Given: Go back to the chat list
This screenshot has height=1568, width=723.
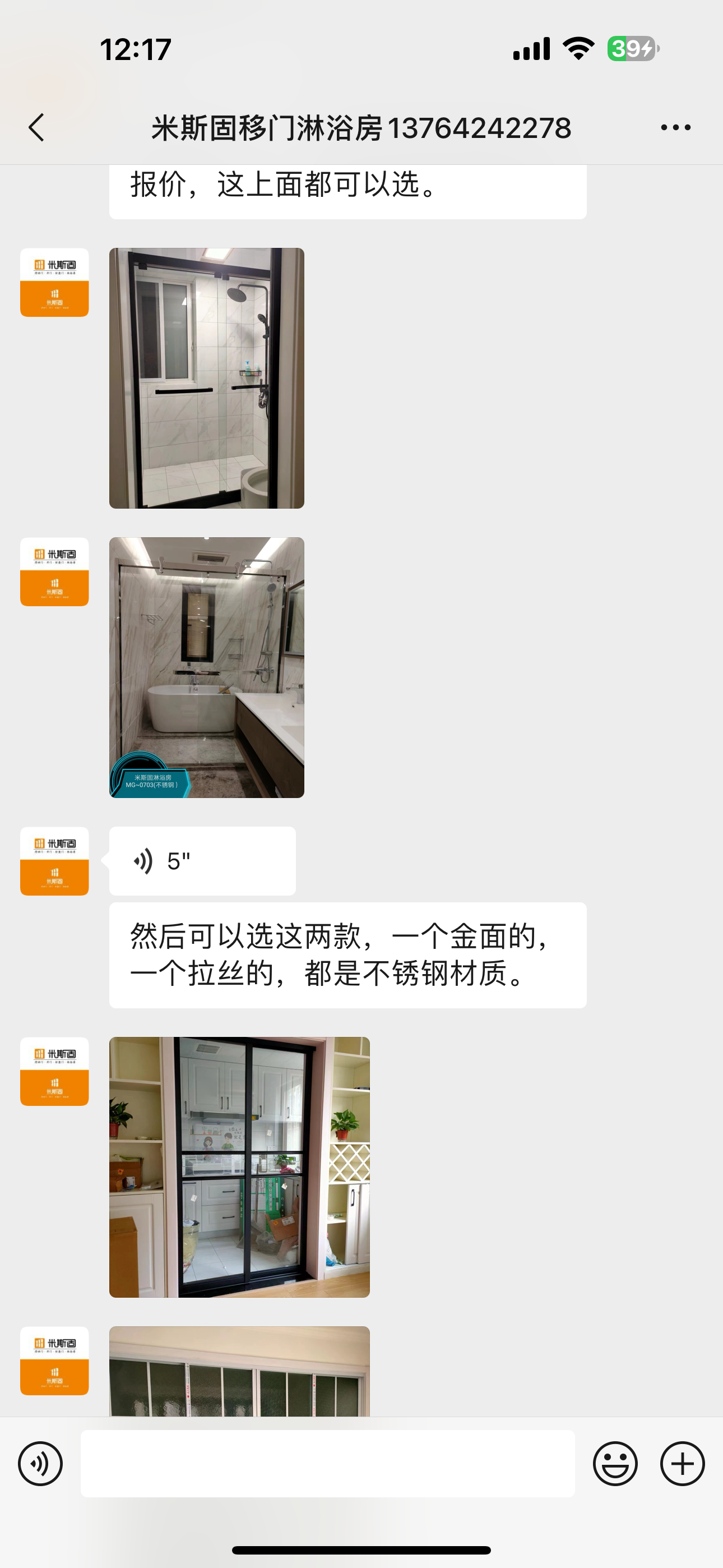Looking at the screenshot, I should pyautogui.click(x=36, y=128).
